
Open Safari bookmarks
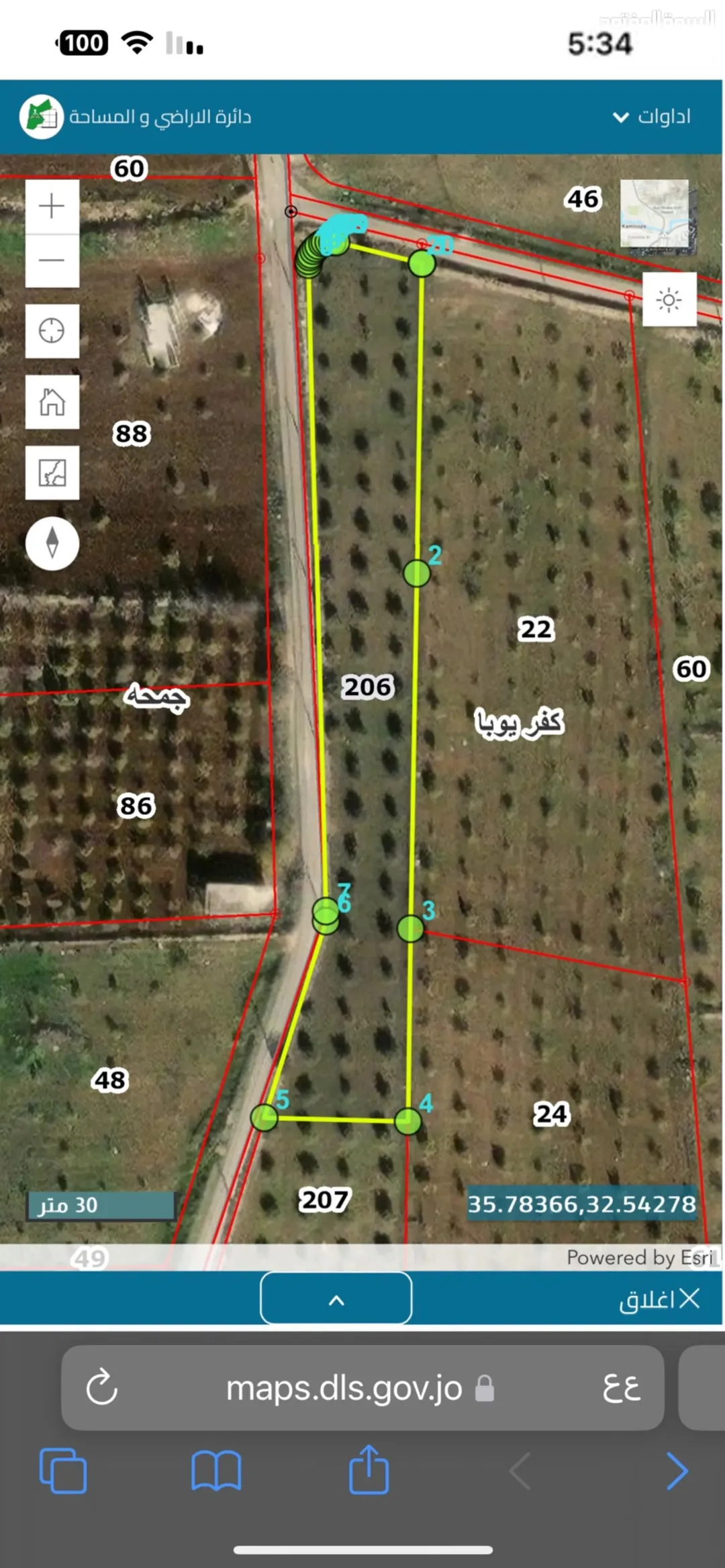pos(216,1470)
